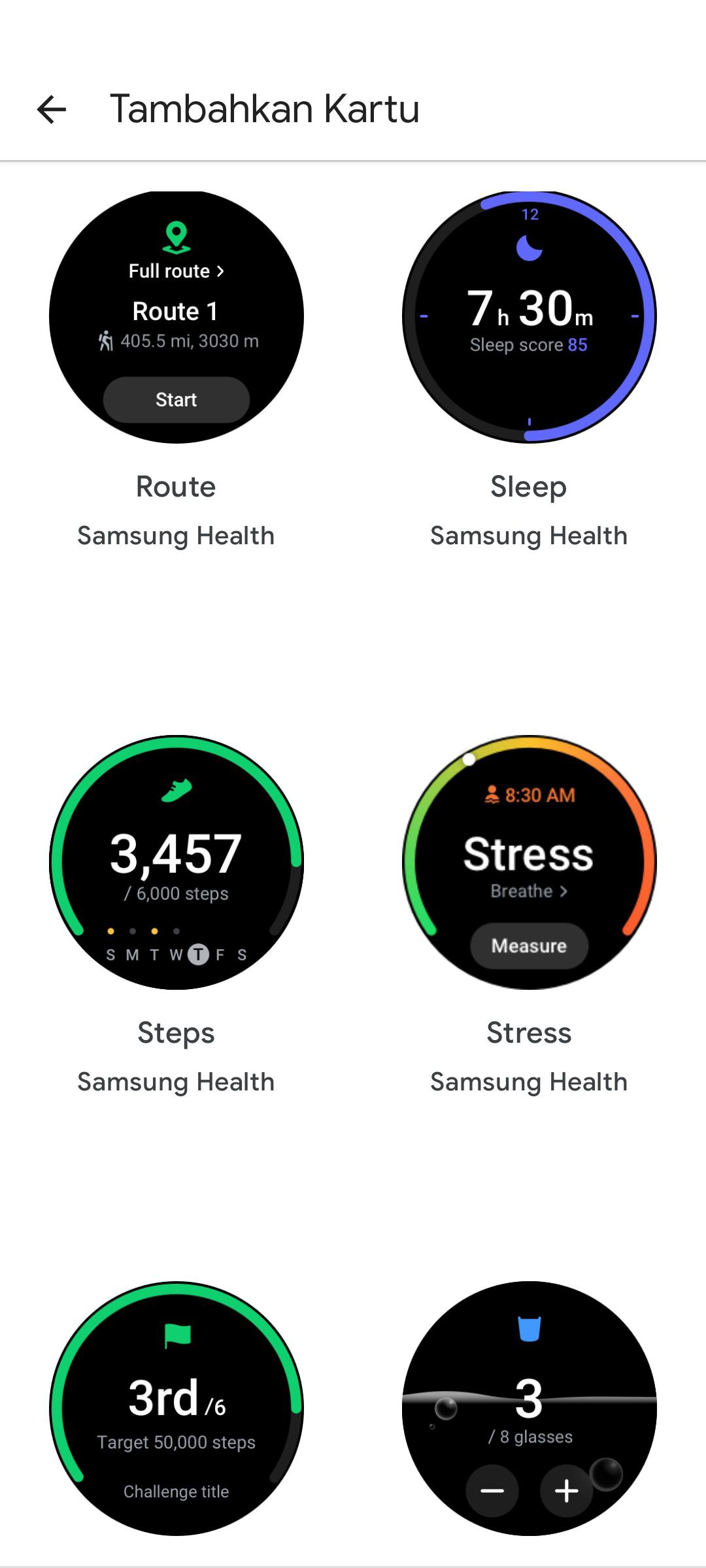This screenshot has width=706, height=1568.
Task: Add the Stress card
Action: 529,862
